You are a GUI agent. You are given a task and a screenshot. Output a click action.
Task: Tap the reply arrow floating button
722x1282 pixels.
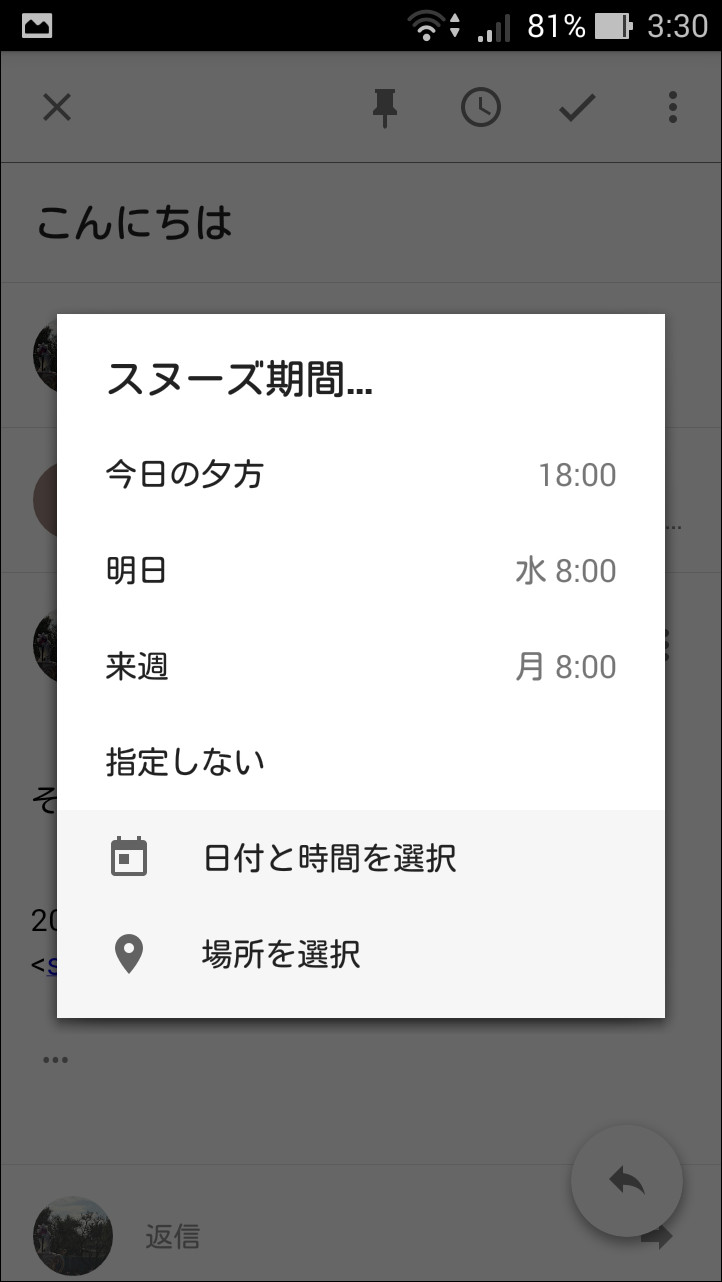(626, 1181)
